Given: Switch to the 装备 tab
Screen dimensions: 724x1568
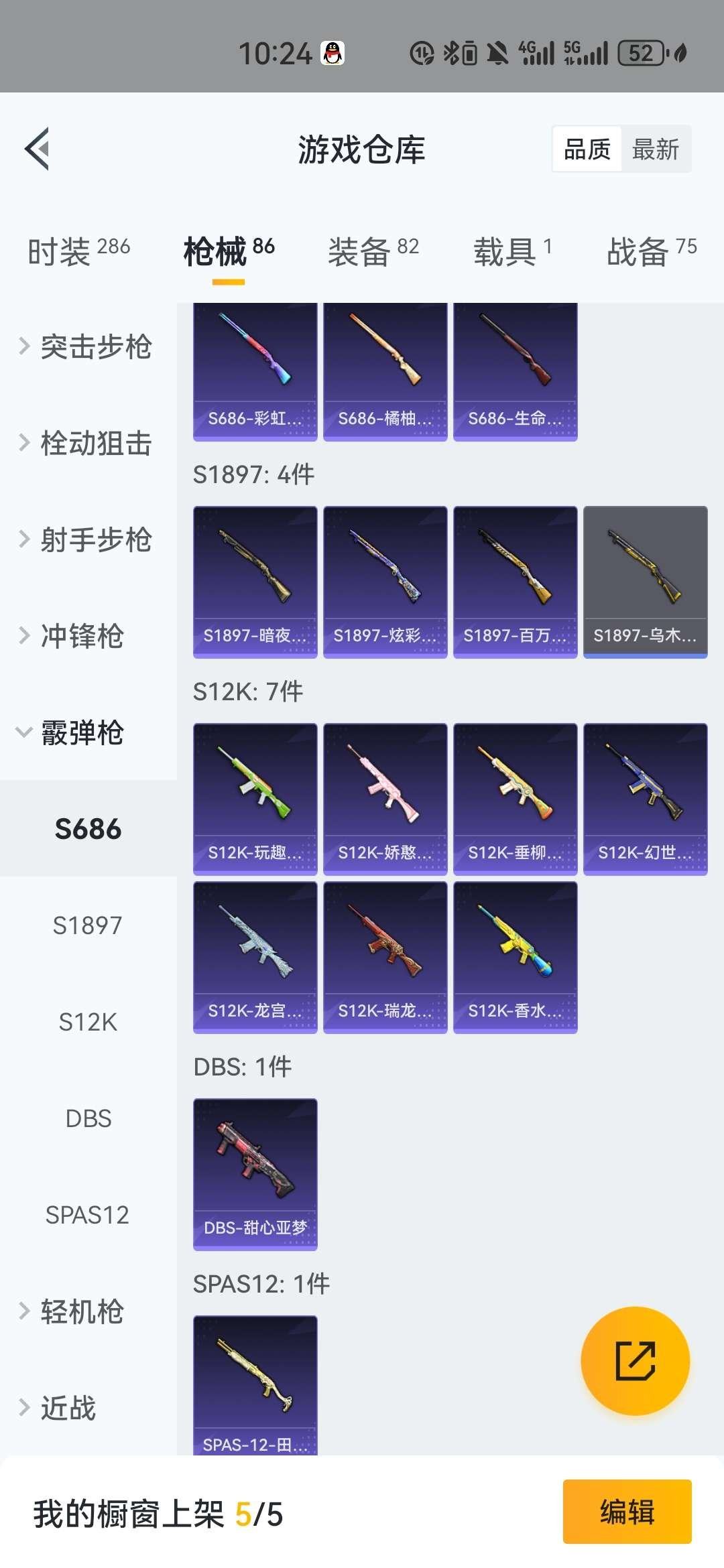Looking at the screenshot, I should tap(373, 251).
